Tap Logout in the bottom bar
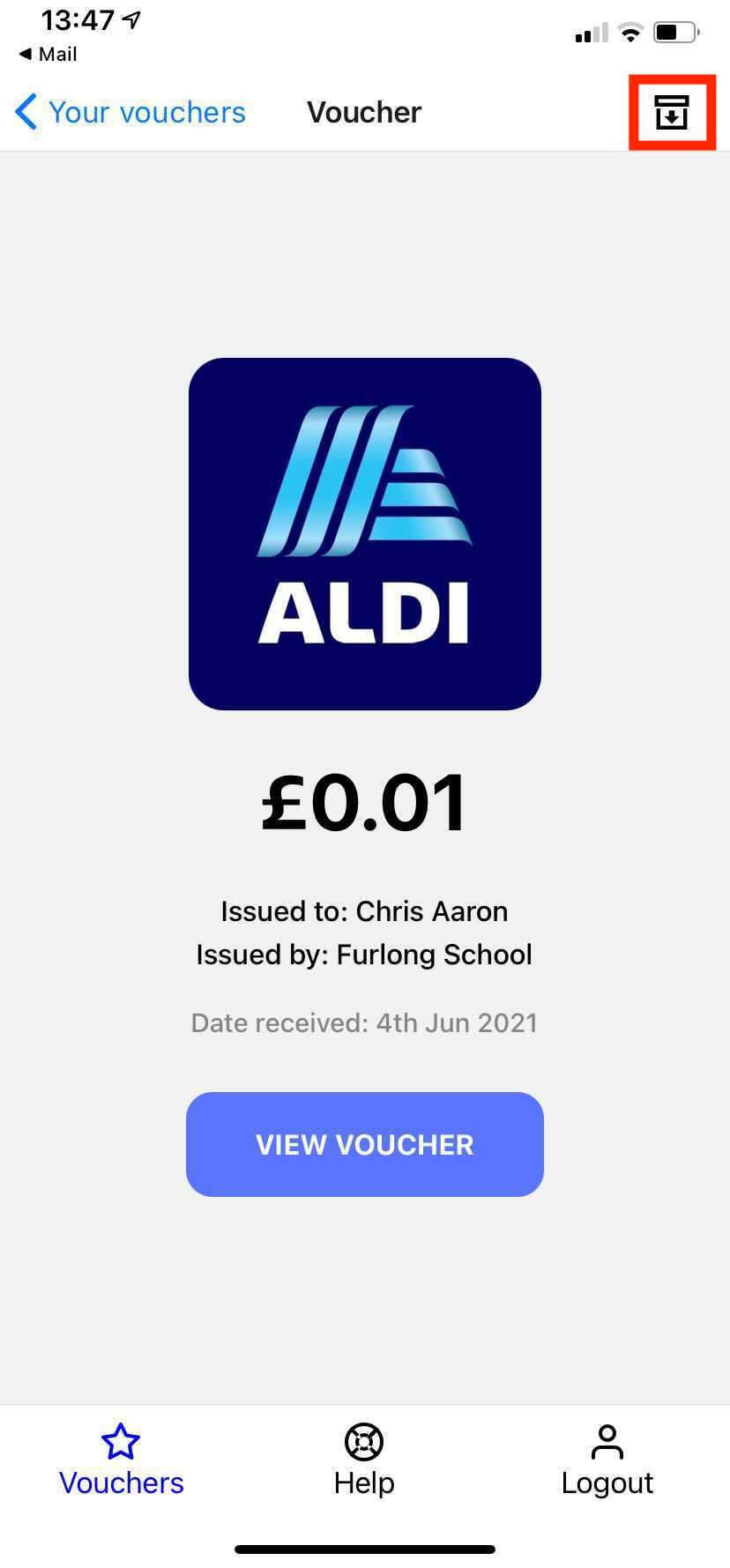 (x=607, y=1460)
